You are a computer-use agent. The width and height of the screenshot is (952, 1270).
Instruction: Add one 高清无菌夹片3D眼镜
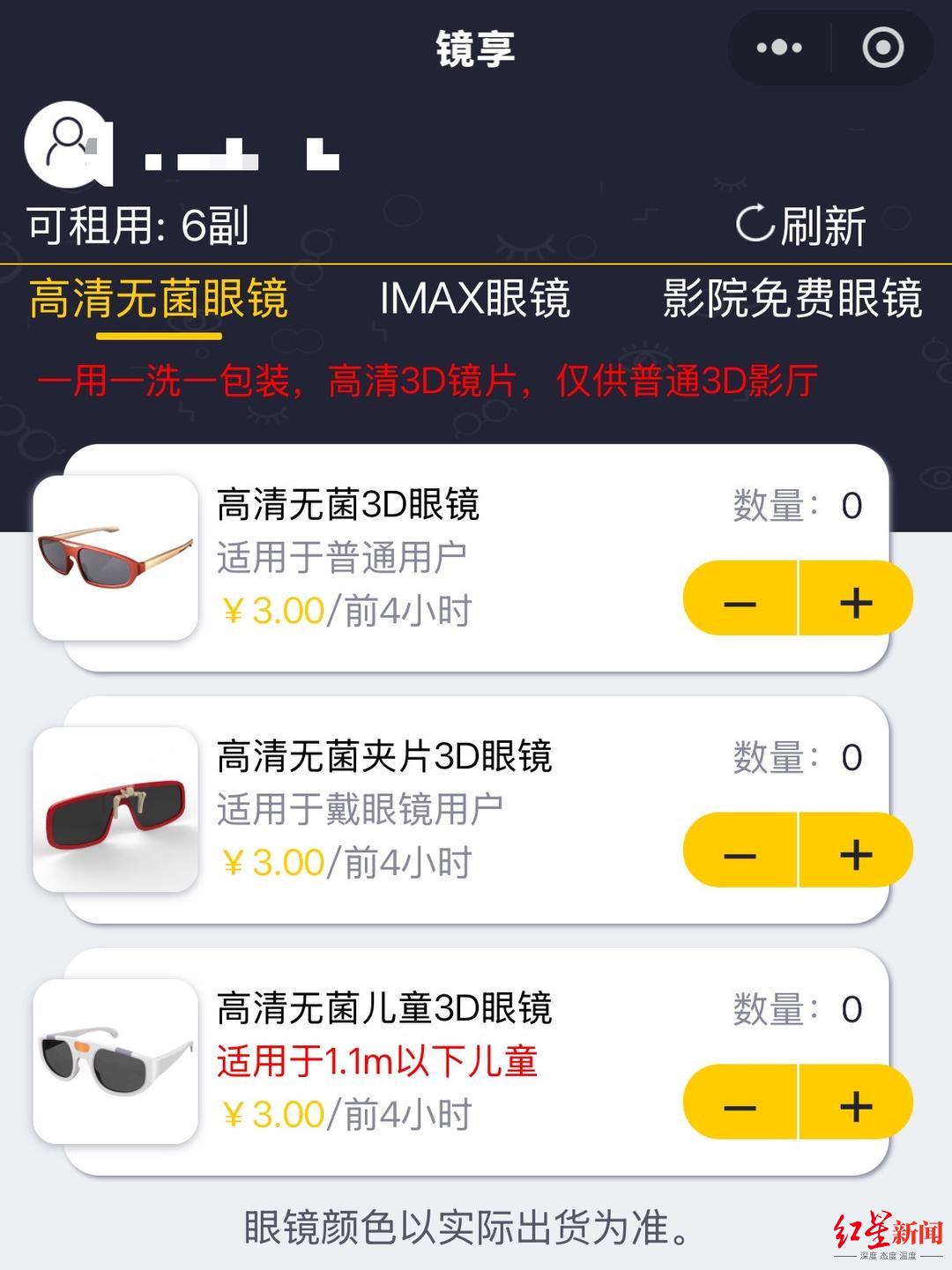(855, 854)
